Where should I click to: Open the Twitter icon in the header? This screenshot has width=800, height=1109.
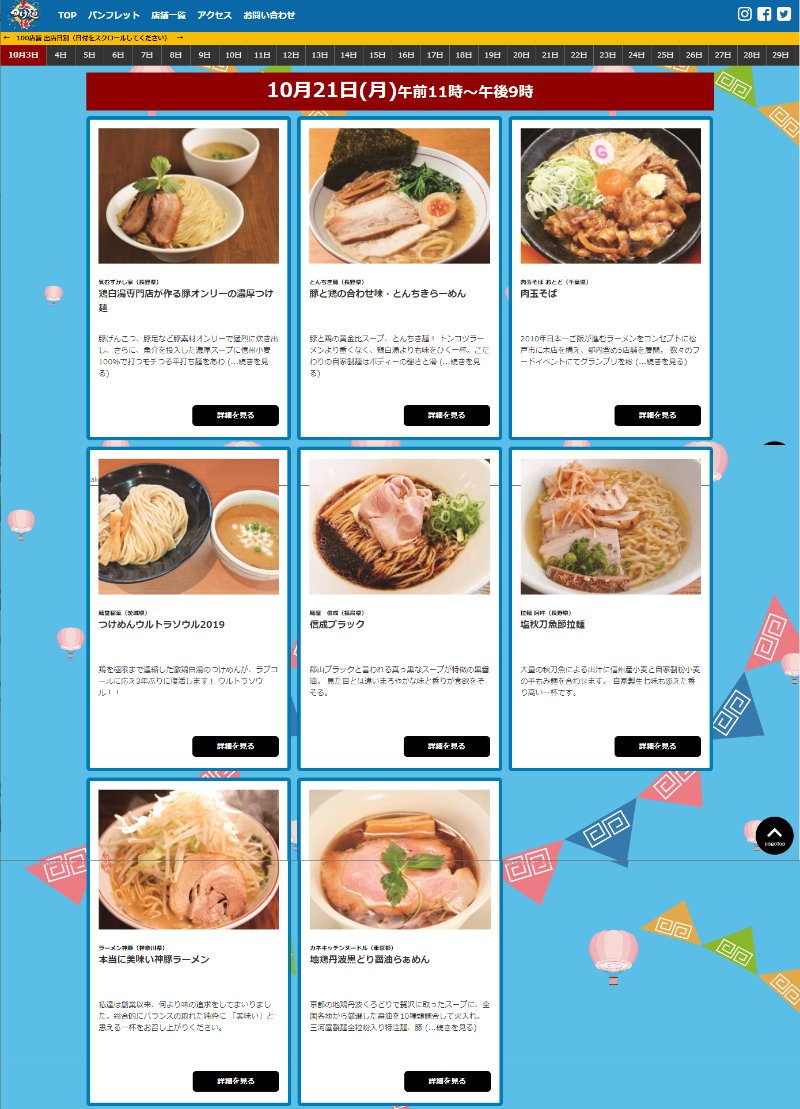(783, 14)
